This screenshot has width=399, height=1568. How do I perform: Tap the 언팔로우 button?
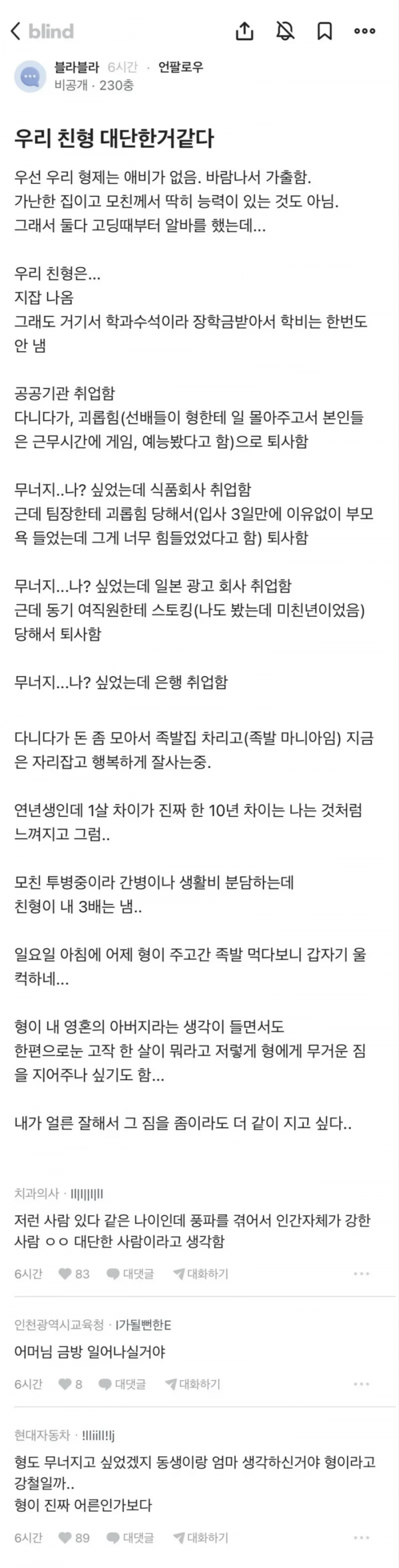(x=180, y=67)
